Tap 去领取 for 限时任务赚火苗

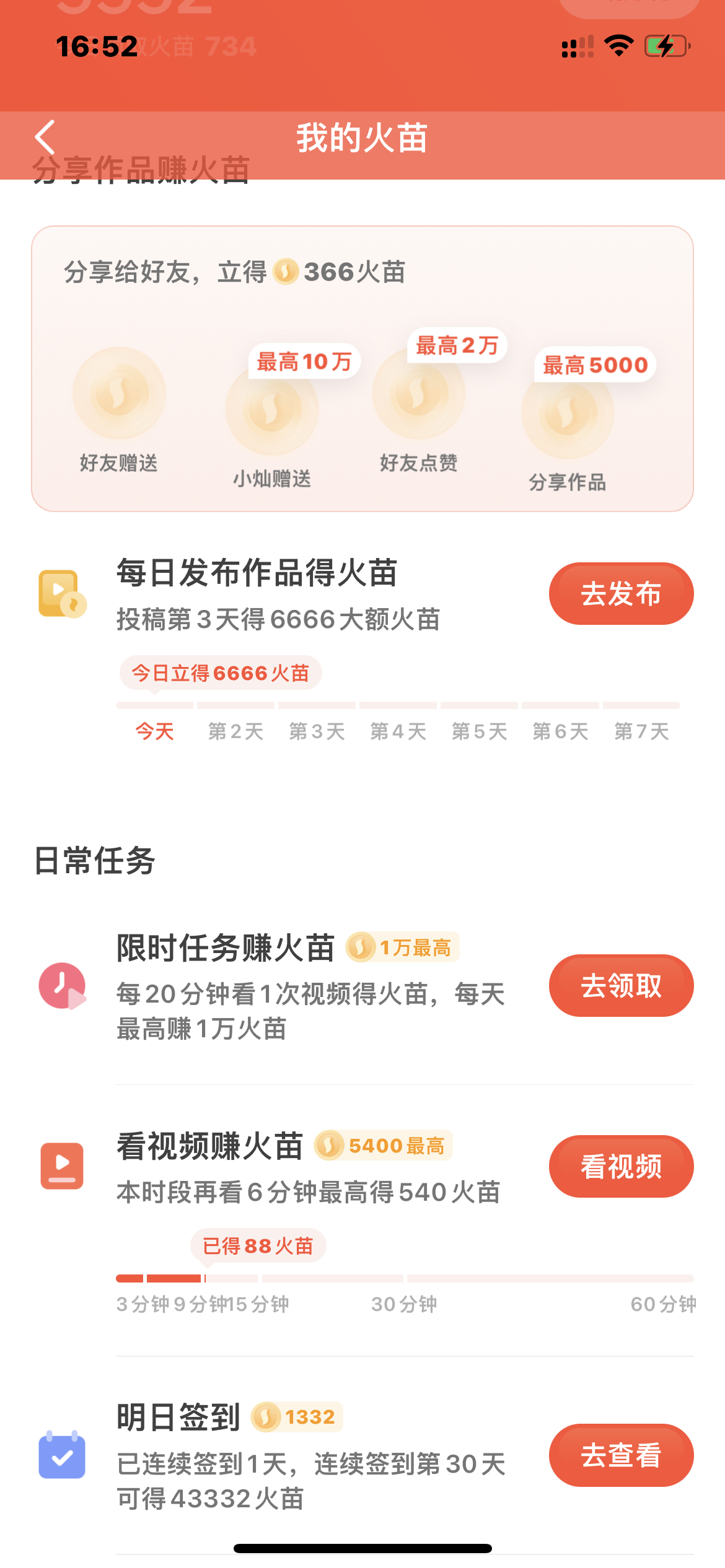coord(621,985)
